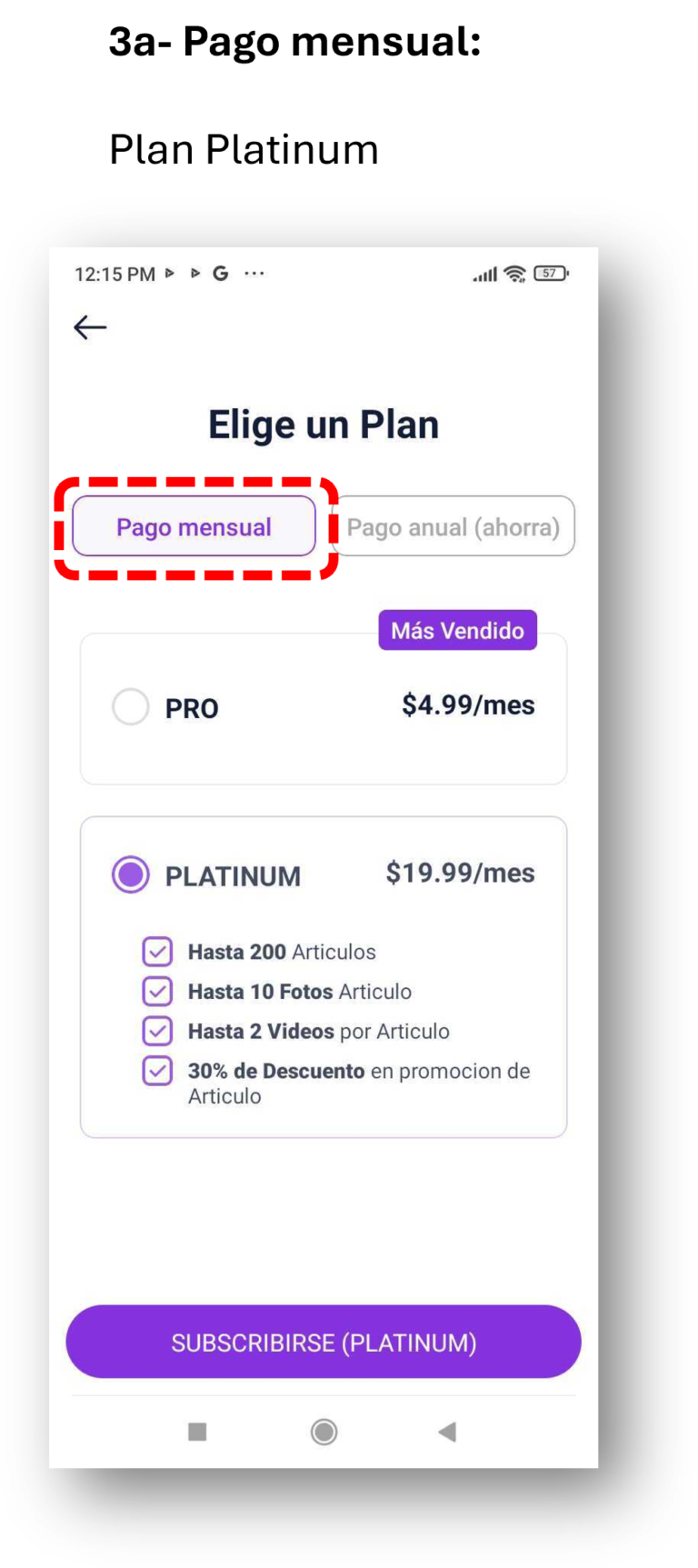The width and height of the screenshot is (698, 1568).
Task: Tap the SUBSCRIBIRSE (PLATINUM) button
Action: [x=324, y=1342]
